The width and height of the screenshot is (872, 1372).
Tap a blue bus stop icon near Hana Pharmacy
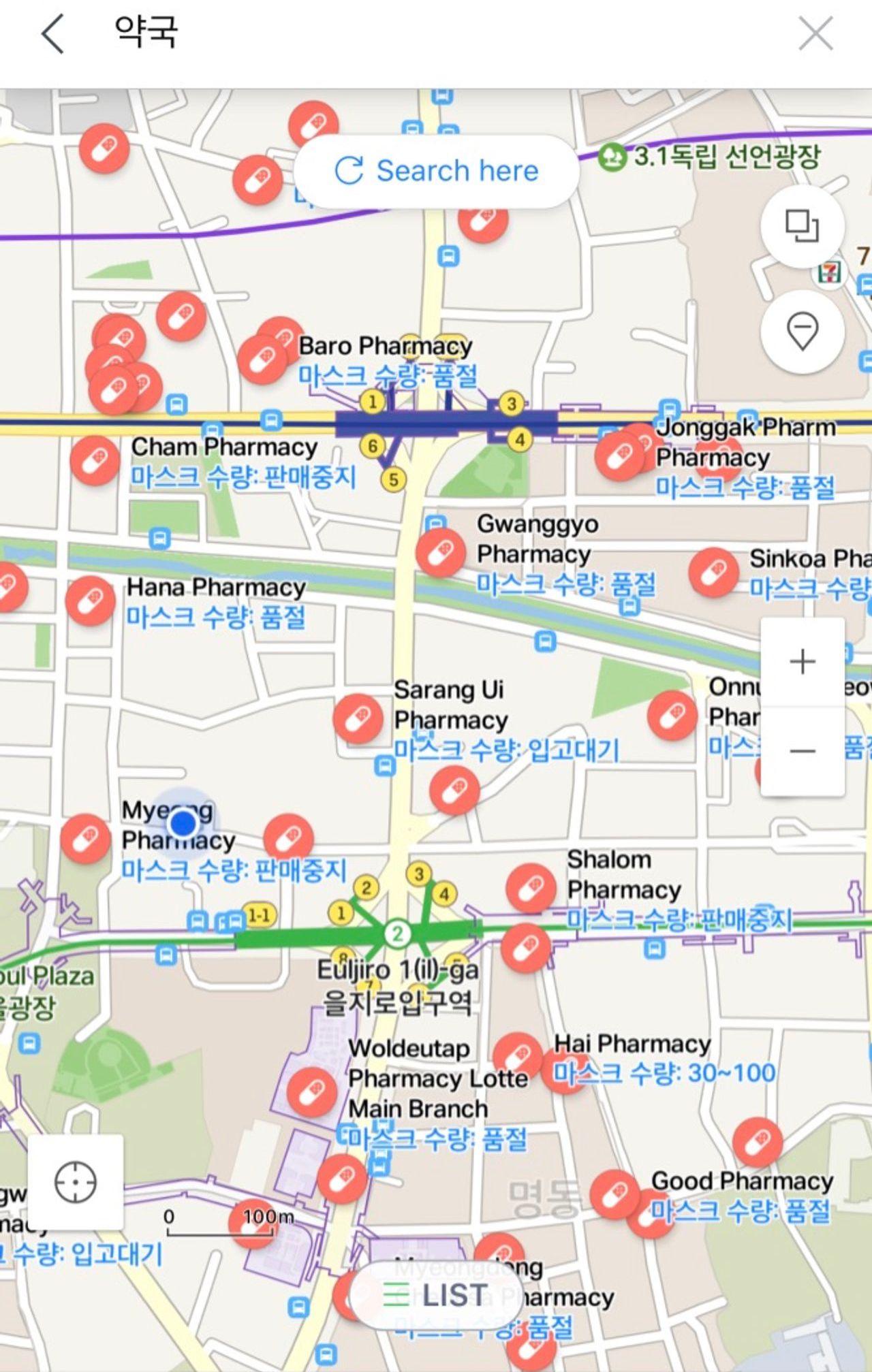158,538
